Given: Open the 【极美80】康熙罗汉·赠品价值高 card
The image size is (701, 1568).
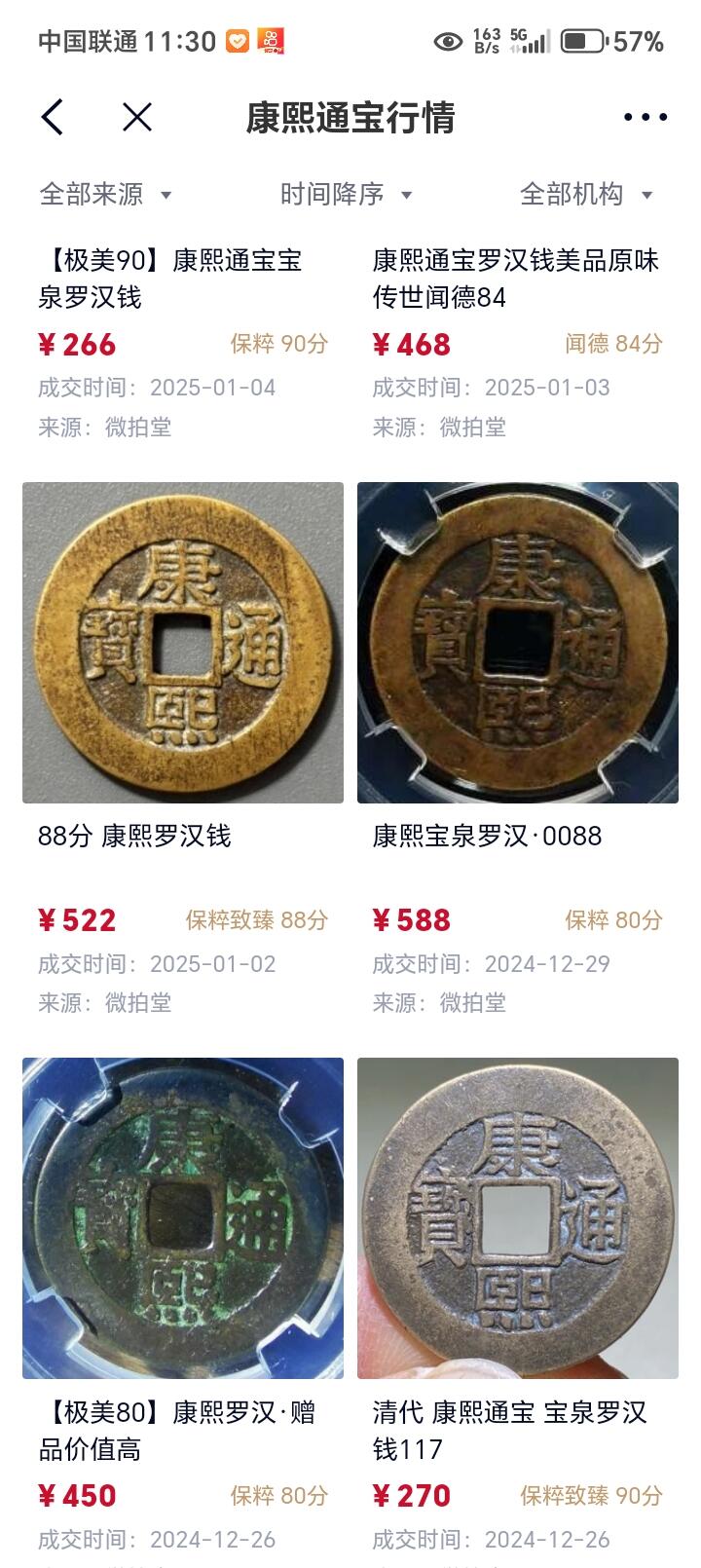Looking at the screenshot, I should tap(183, 1218).
